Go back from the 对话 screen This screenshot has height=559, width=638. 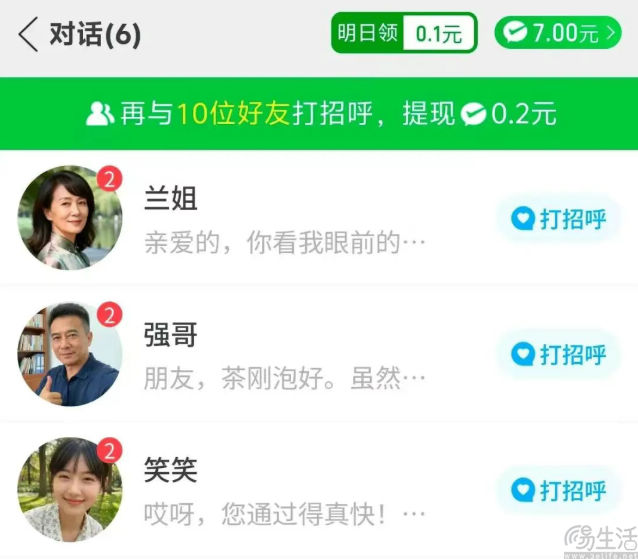(x=28, y=35)
